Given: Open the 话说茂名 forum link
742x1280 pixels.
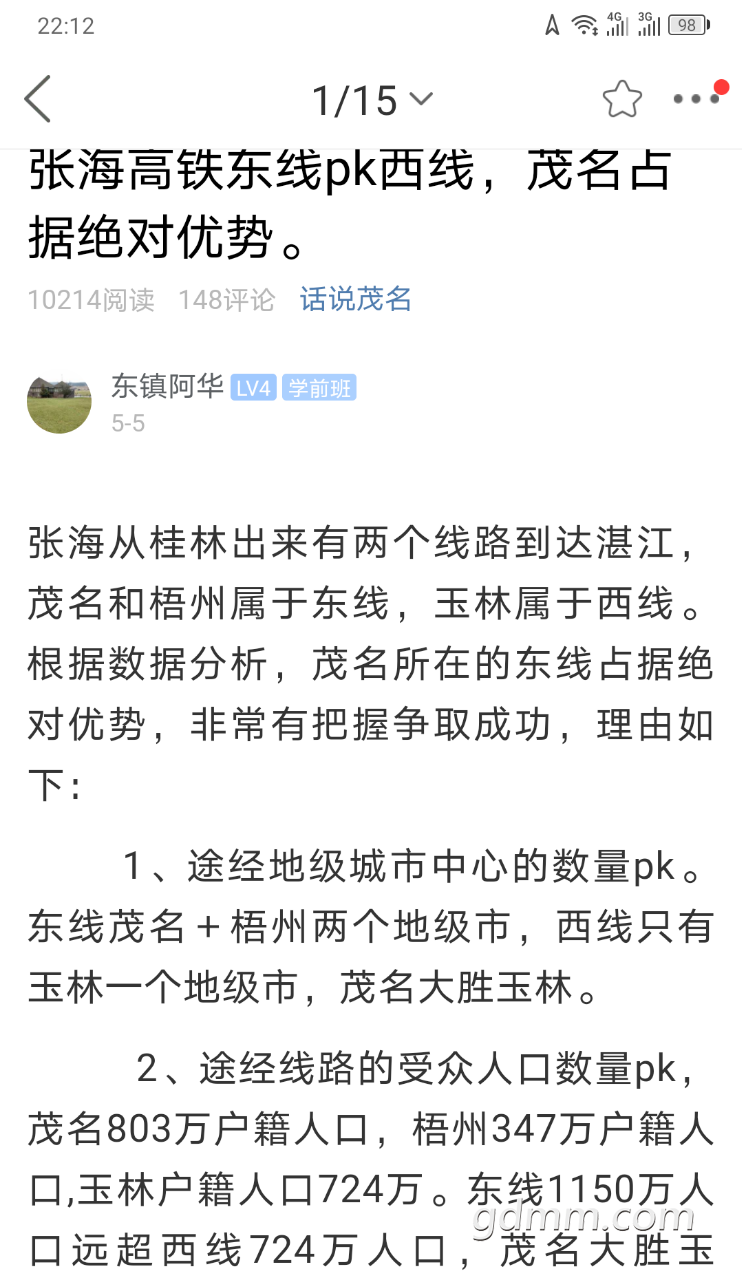Looking at the screenshot, I should click(x=356, y=299).
